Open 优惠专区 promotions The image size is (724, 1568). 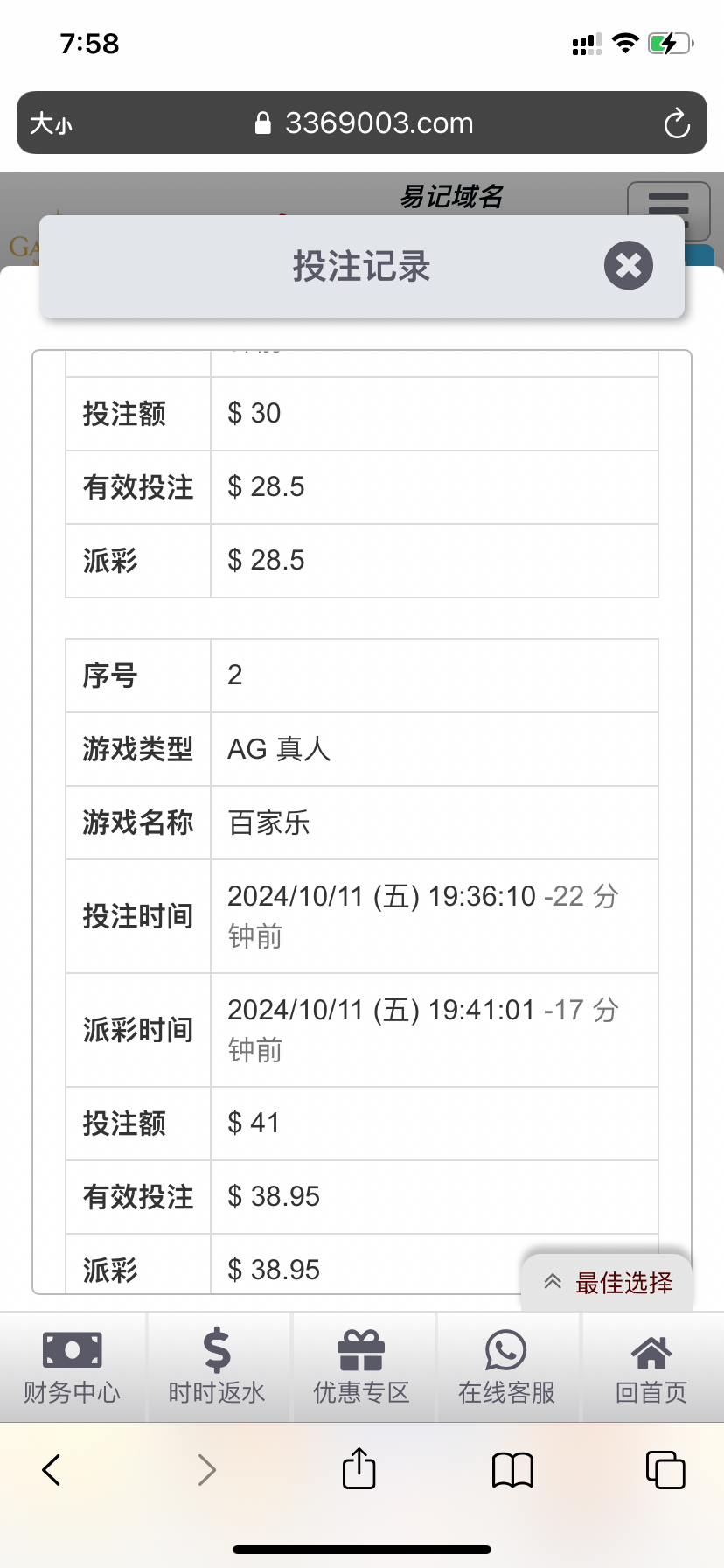coord(361,1367)
